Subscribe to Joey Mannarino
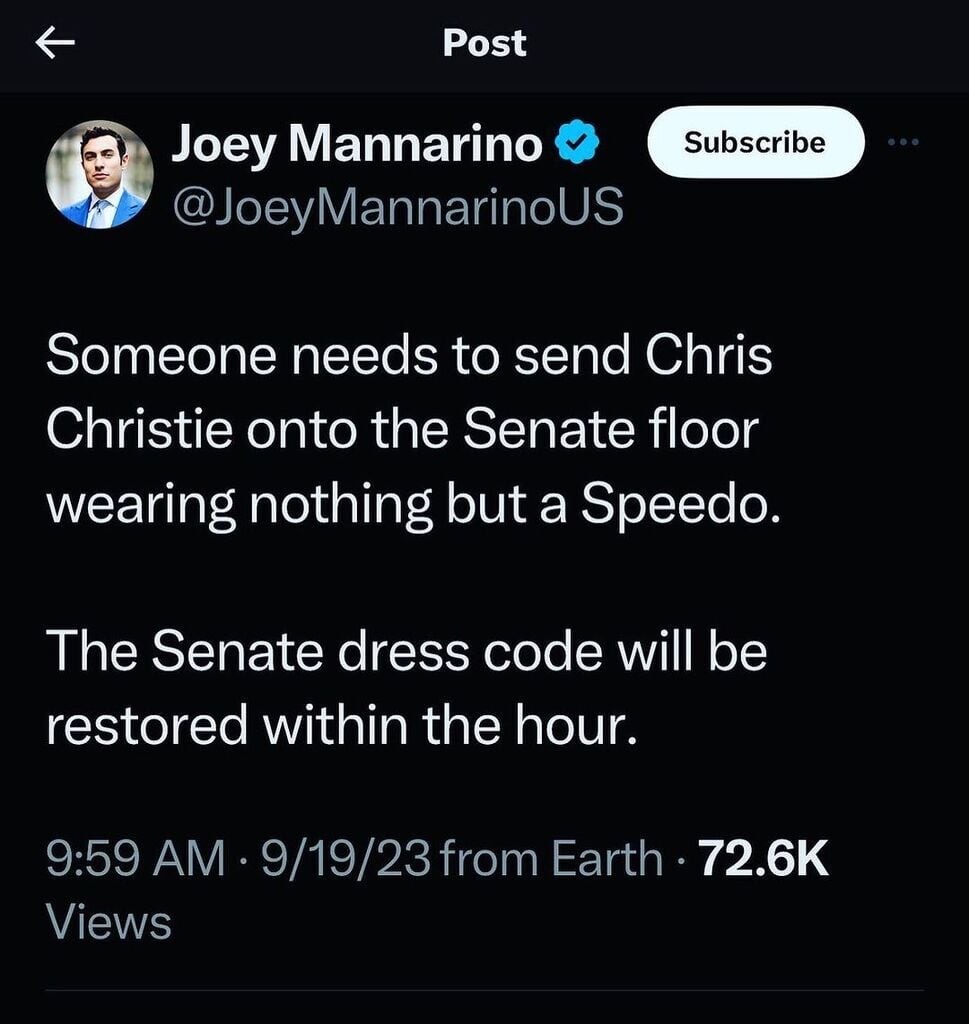Viewport: 969px width, 1024px height. pyautogui.click(x=755, y=143)
